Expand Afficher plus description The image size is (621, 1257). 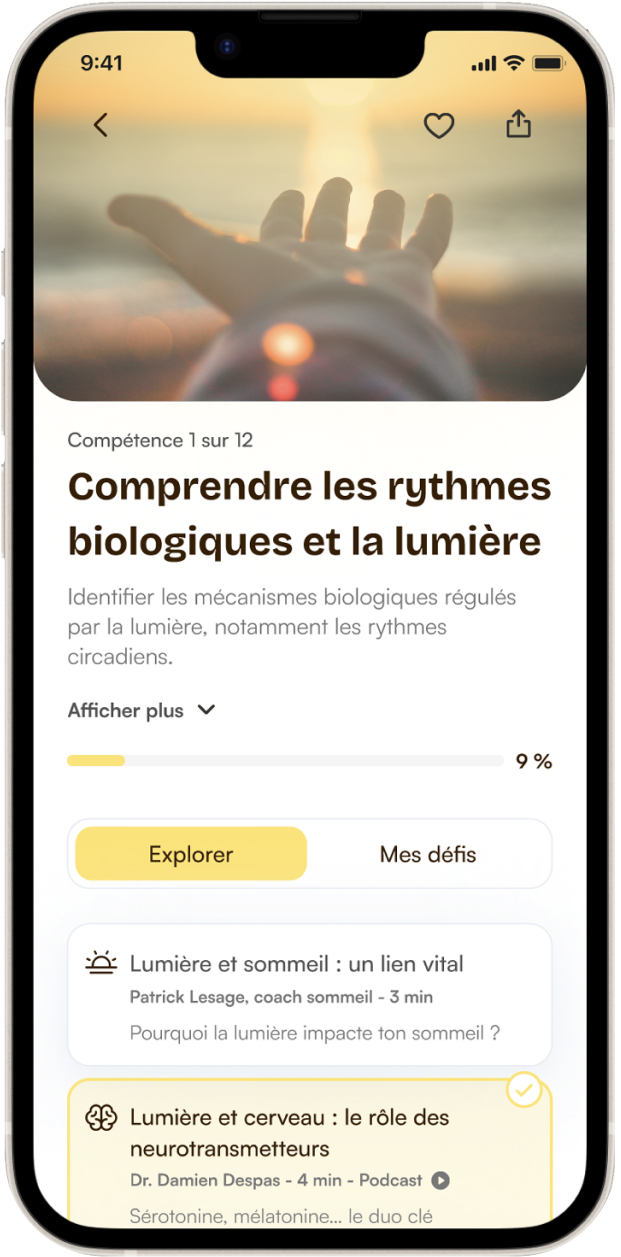click(142, 711)
